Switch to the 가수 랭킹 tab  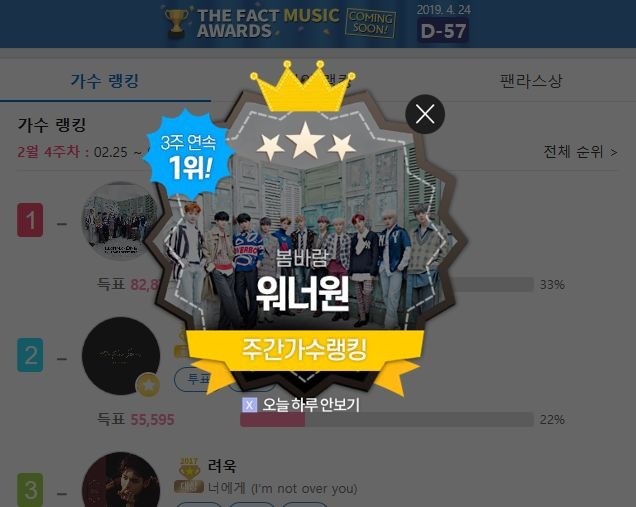click(x=105, y=81)
